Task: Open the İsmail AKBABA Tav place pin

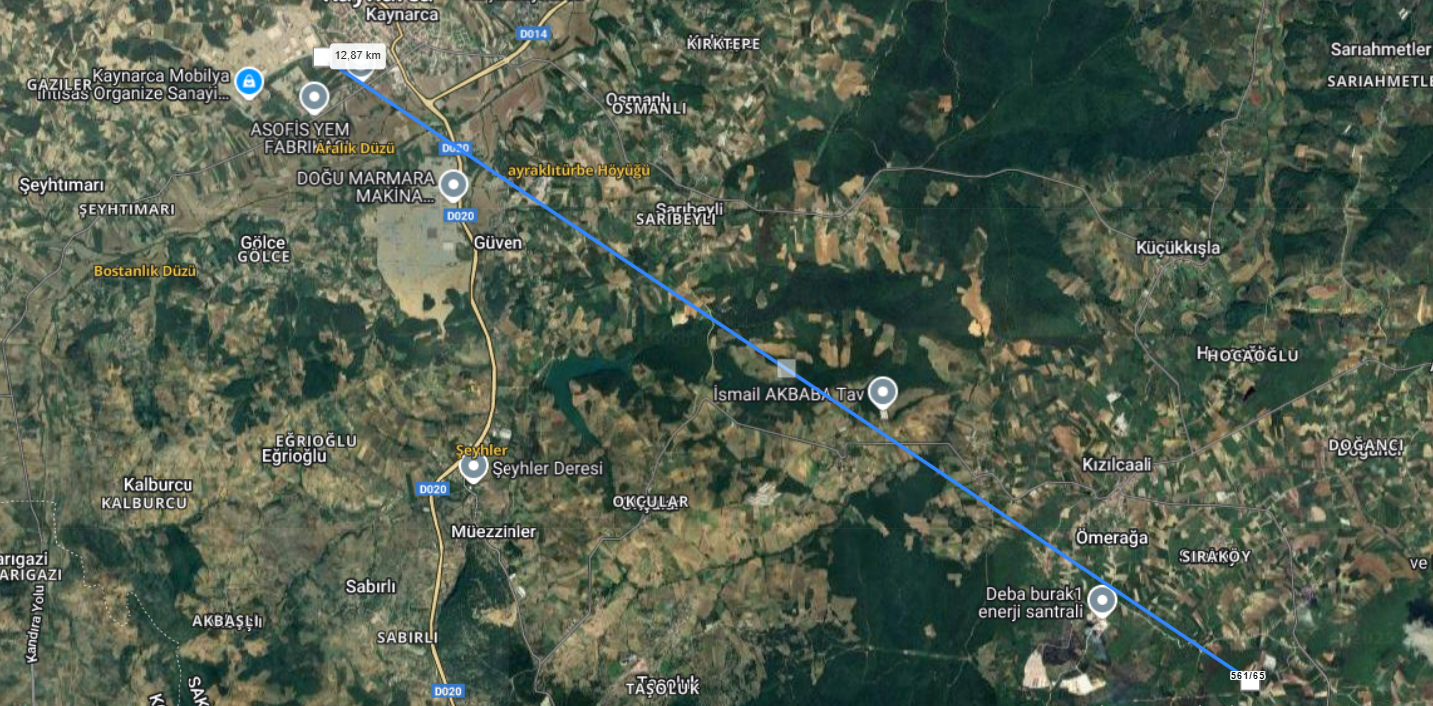Action: (882, 392)
